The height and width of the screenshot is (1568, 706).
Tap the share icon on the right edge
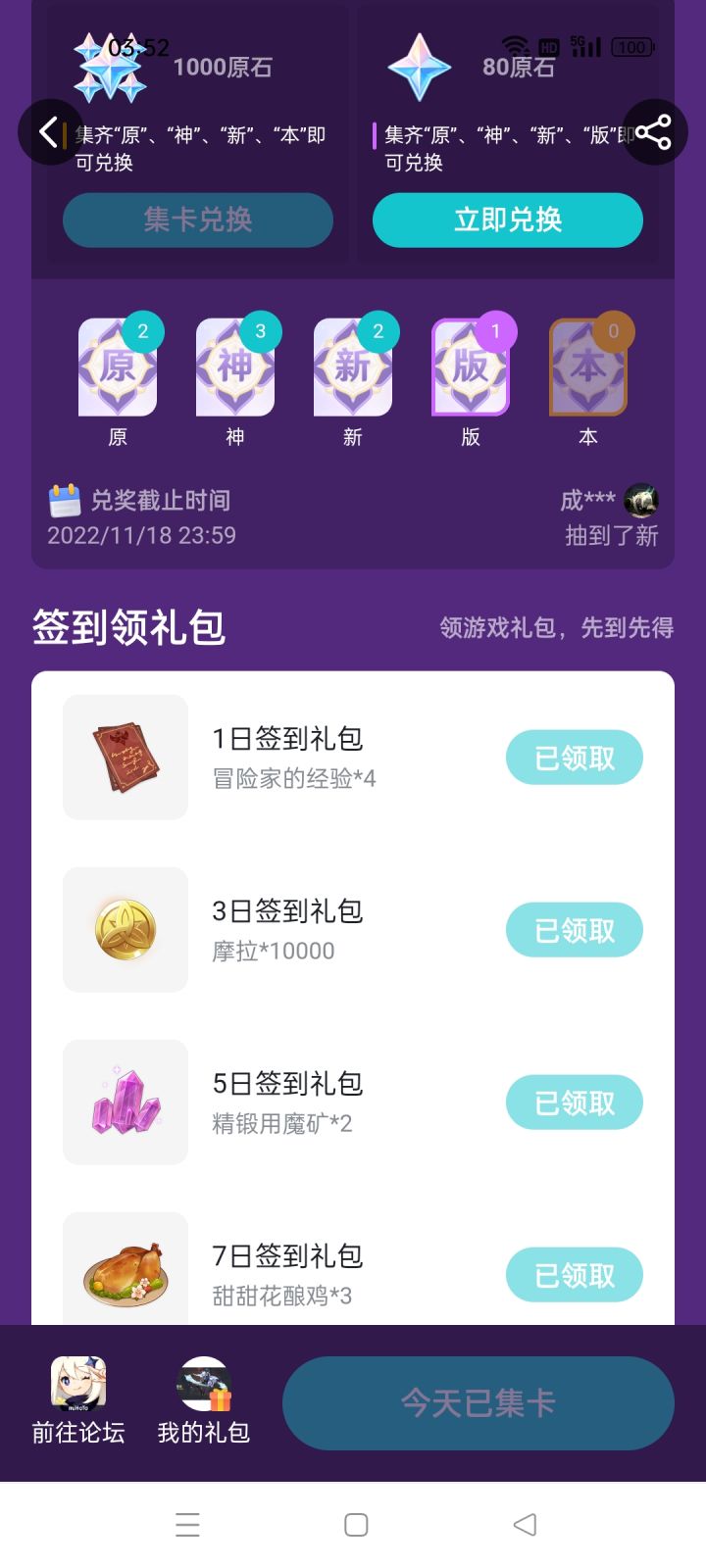point(655,131)
